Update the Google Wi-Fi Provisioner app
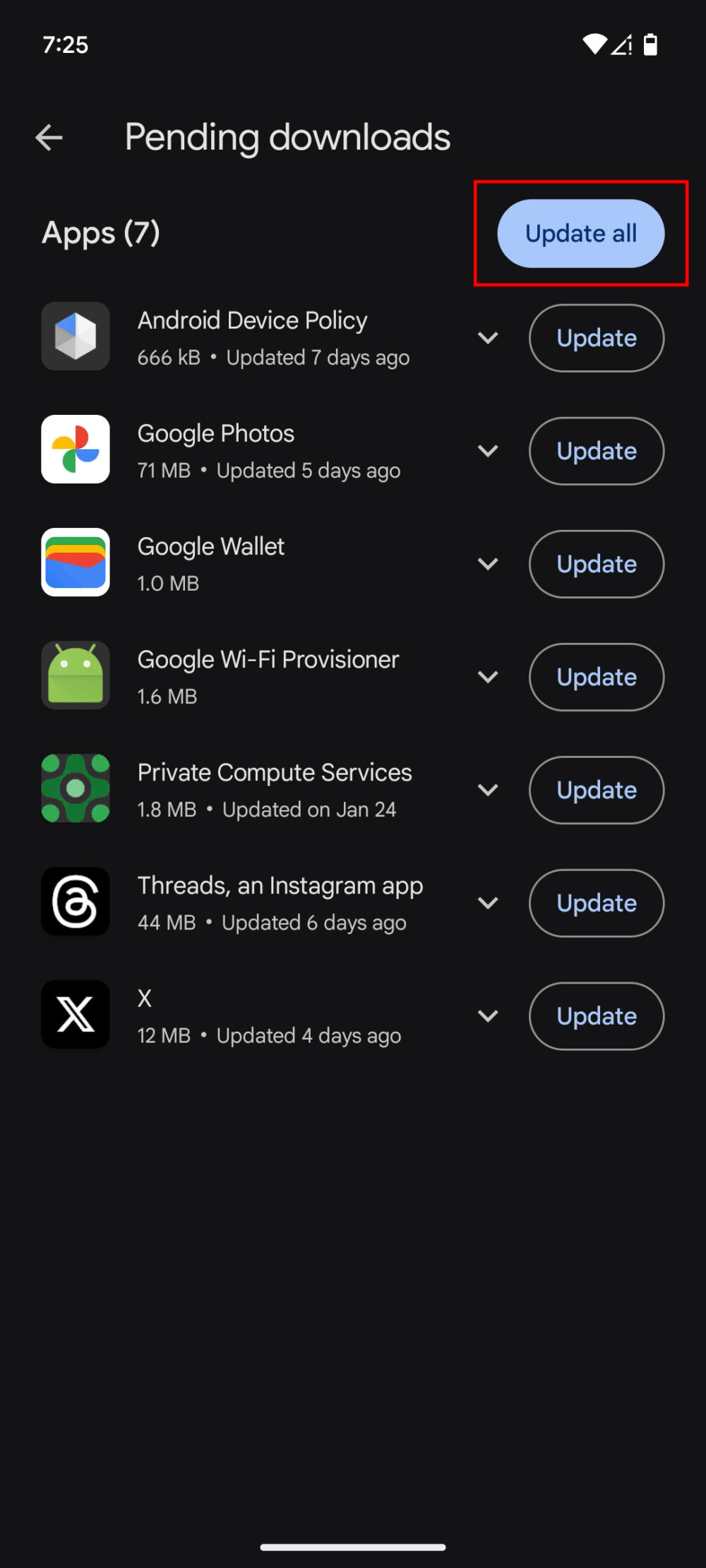The height and width of the screenshot is (1568, 706). click(x=596, y=677)
